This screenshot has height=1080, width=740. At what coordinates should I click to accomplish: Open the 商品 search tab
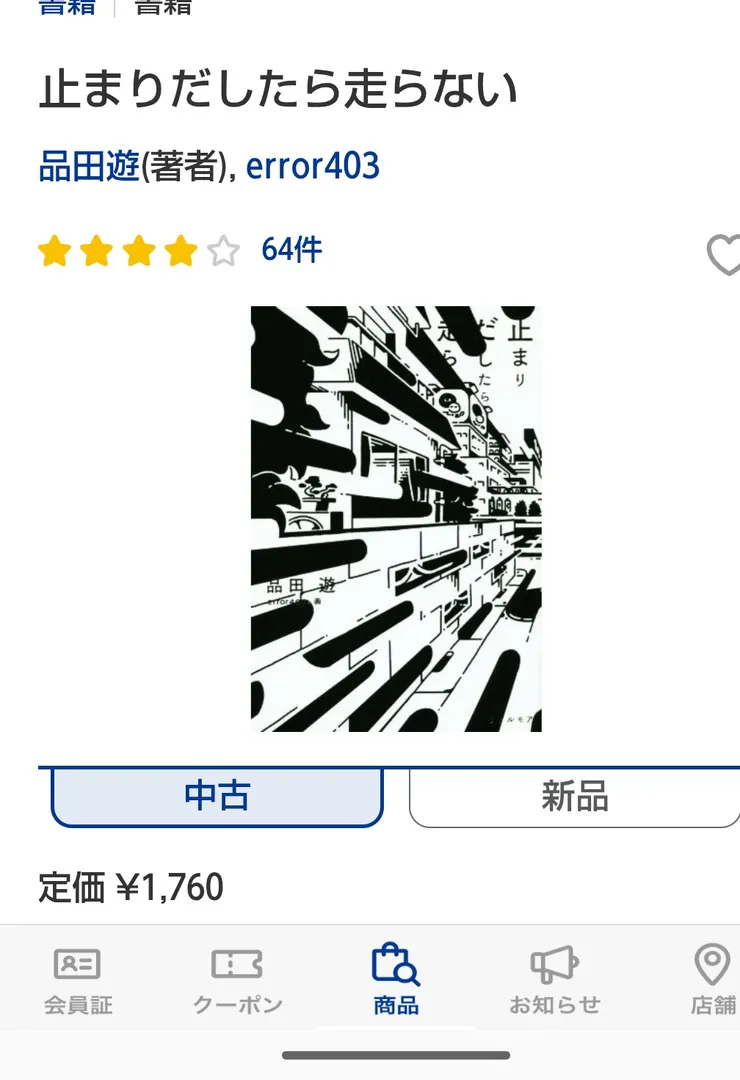[396, 981]
